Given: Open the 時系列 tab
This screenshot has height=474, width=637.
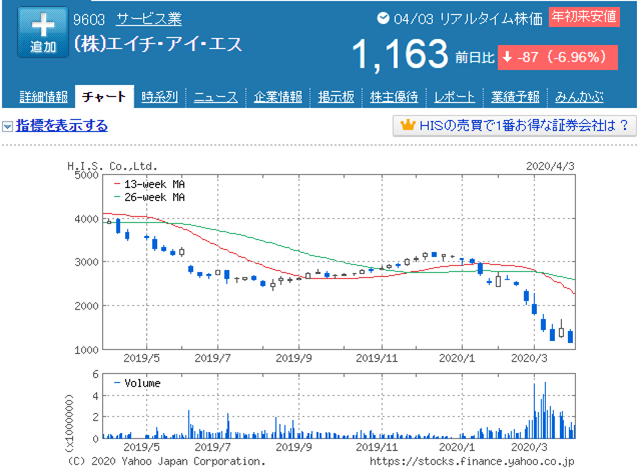Looking at the screenshot, I should pyautogui.click(x=160, y=97).
